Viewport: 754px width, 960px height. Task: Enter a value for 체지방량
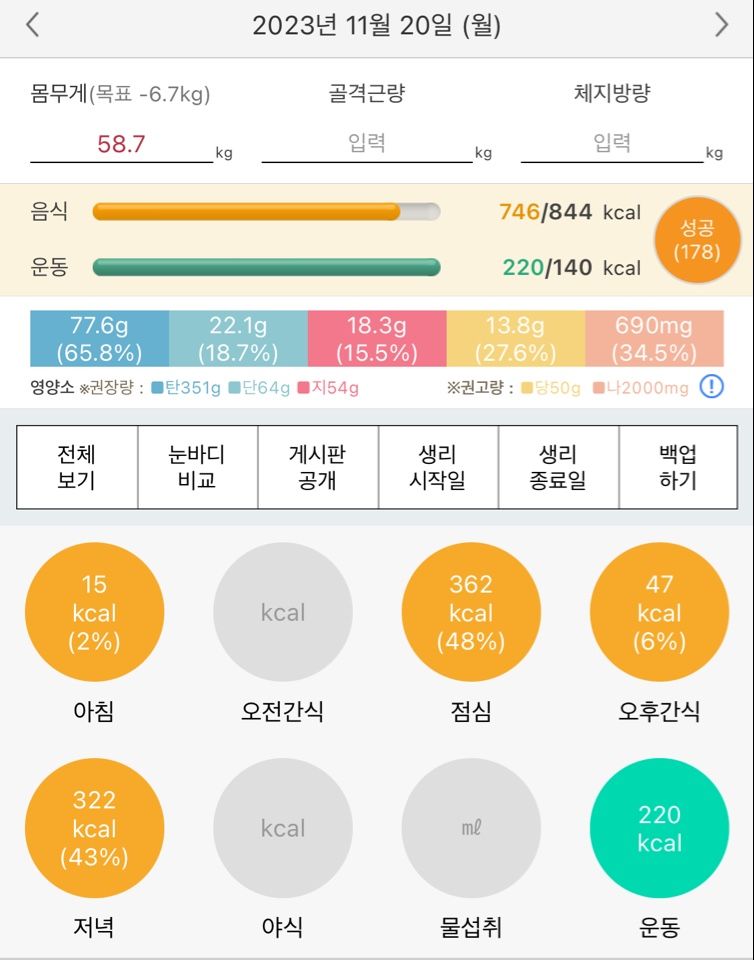[x=611, y=144]
